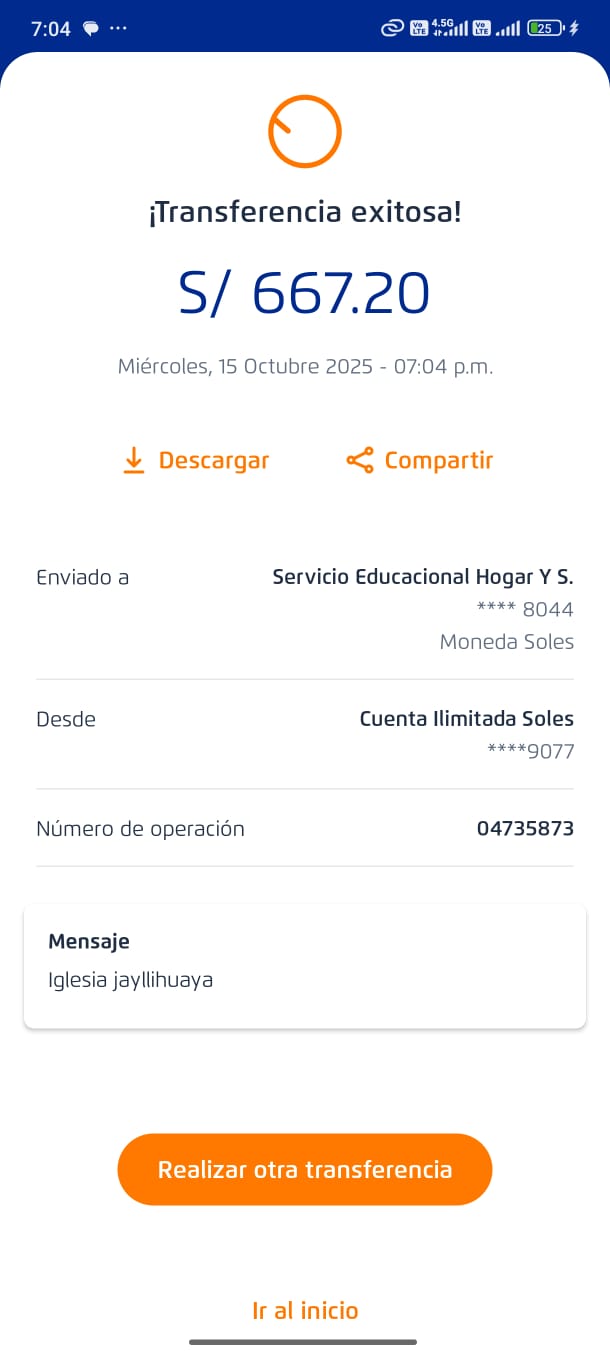Share the receipt using Compartir
Image resolution: width=610 pixels, height=1356 pixels.
[420, 460]
